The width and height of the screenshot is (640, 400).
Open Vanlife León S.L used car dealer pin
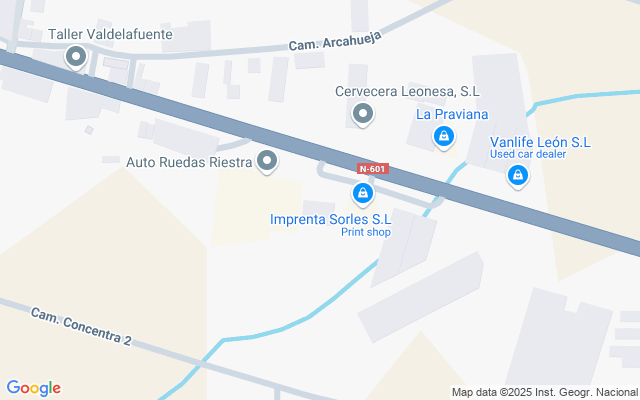tap(517, 176)
